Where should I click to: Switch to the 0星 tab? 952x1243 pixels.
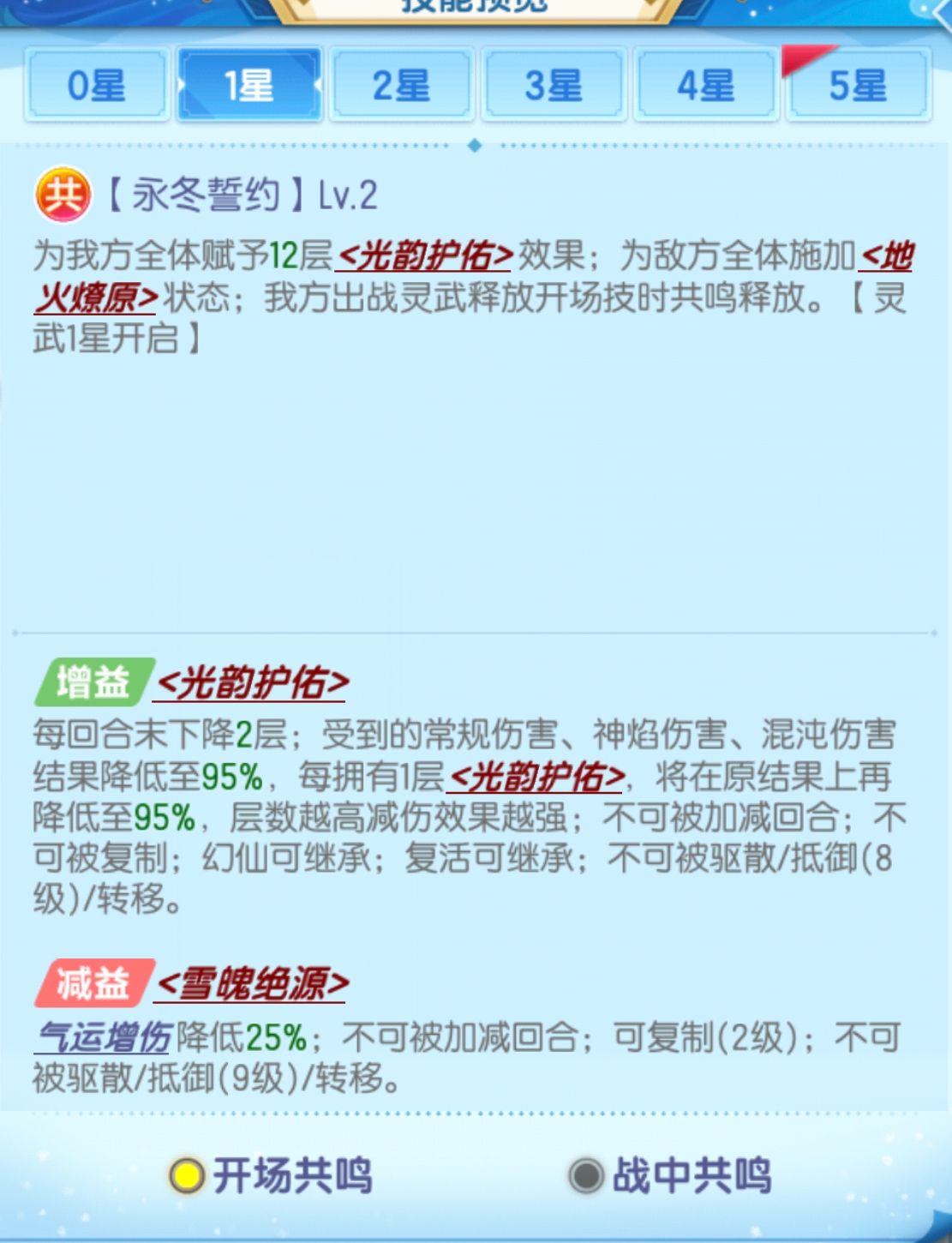coord(96,84)
